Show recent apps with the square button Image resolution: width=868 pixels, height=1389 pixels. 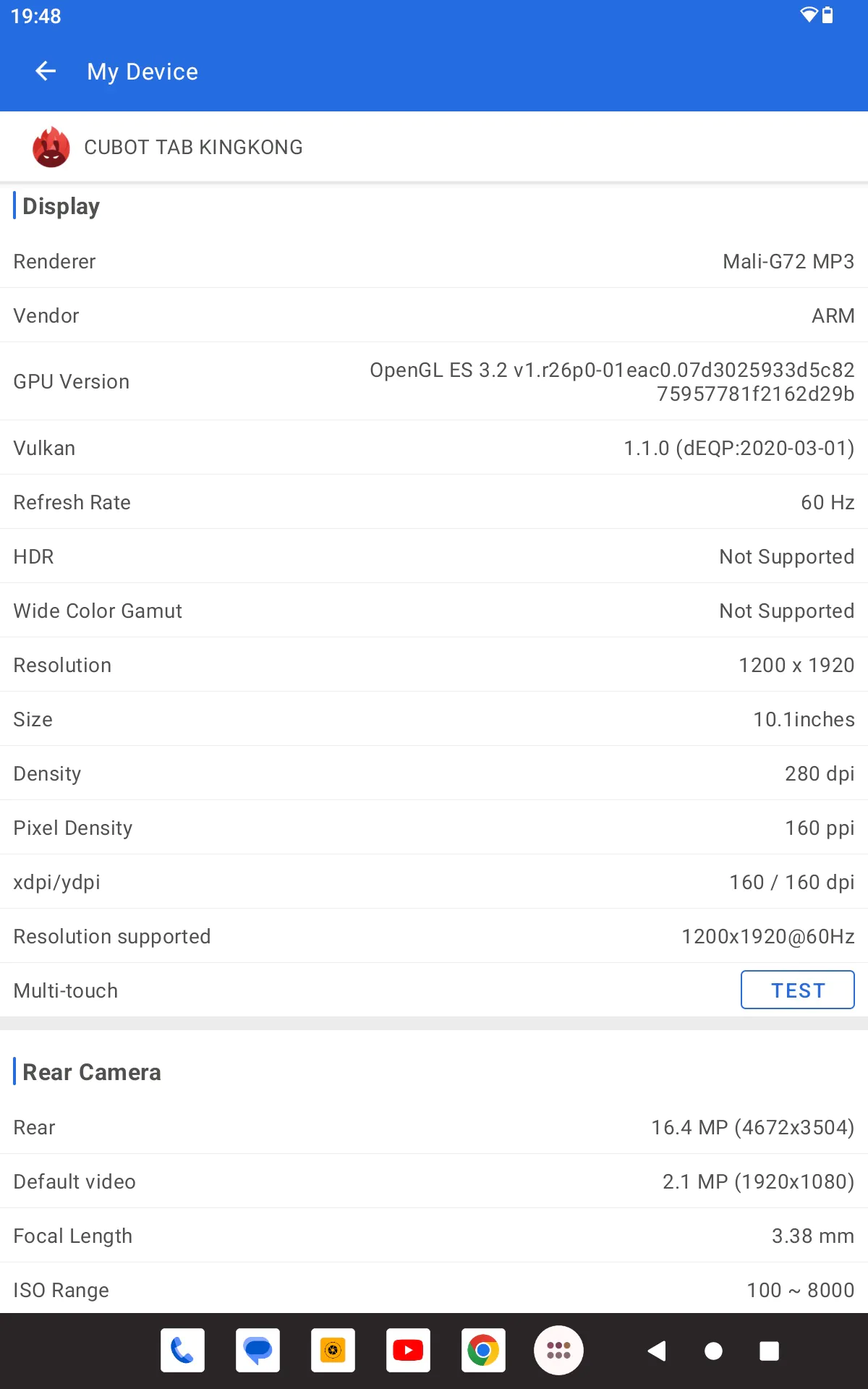click(769, 1351)
